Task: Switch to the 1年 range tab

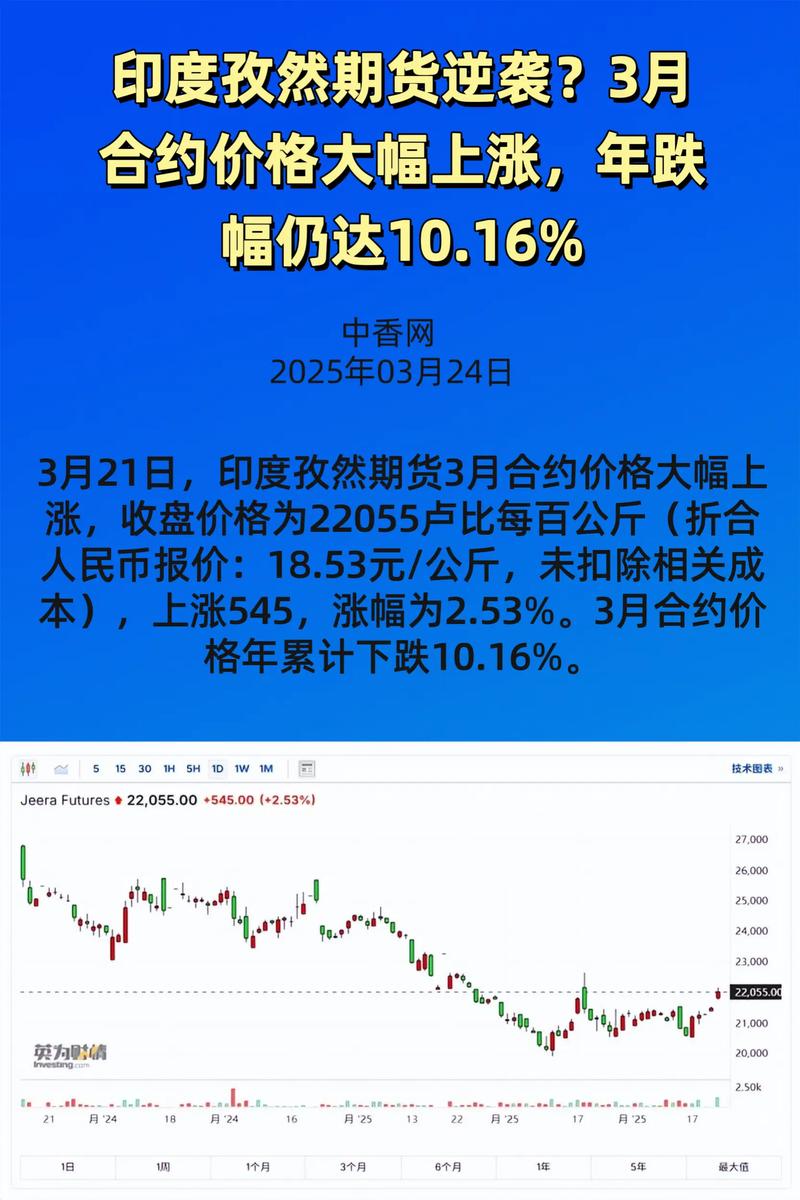Action: click(x=546, y=1165)
